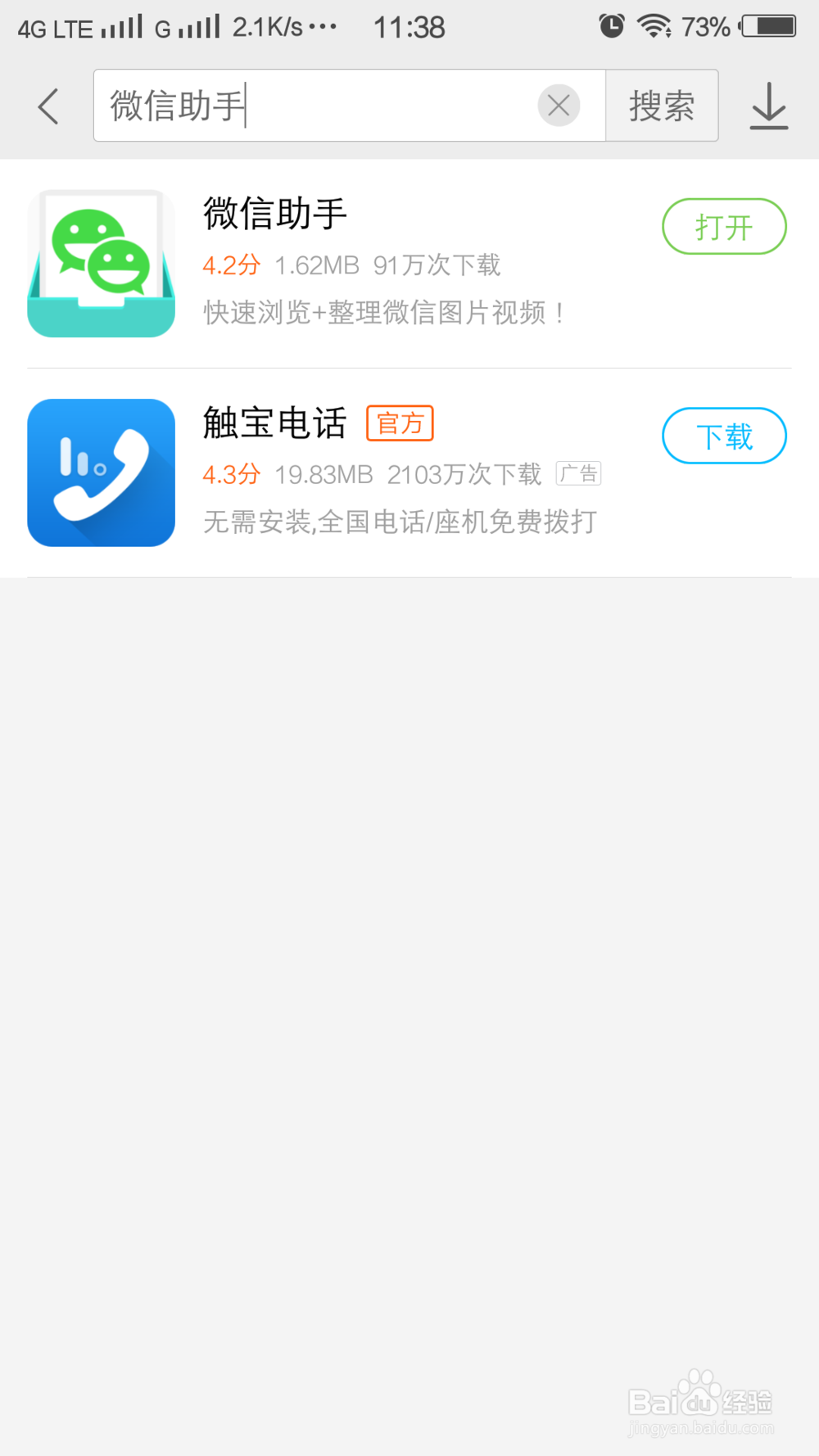Tap the 4.2分 rating of 微信助手
The width and height of the screenshot is (819, 1456).
click(230, 265)
